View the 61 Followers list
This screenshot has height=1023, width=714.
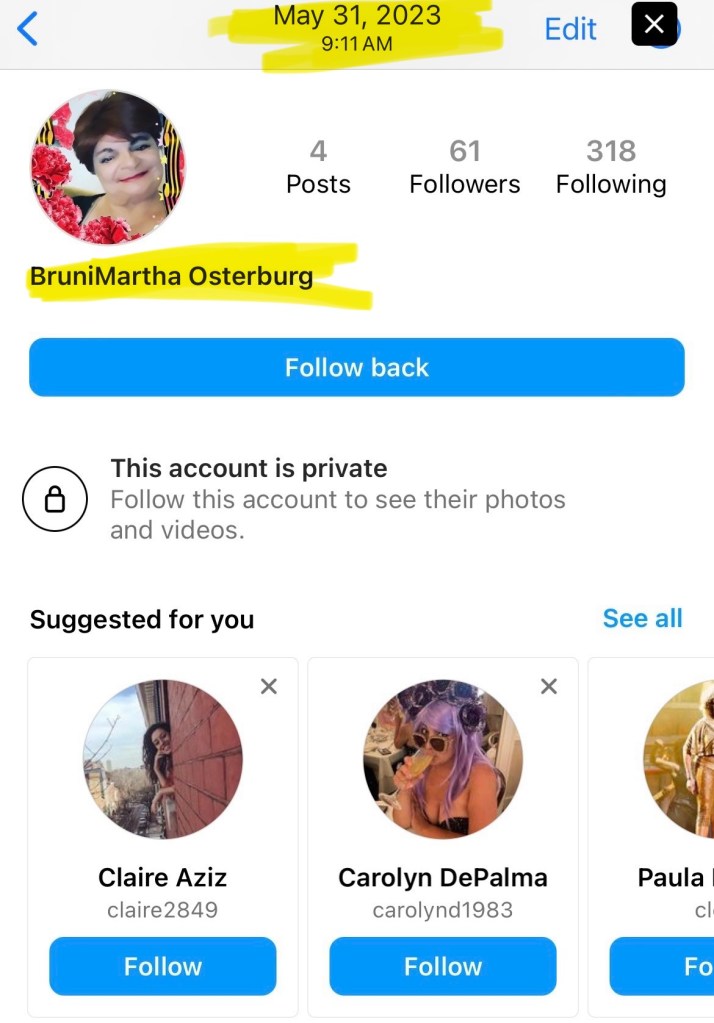464,167
